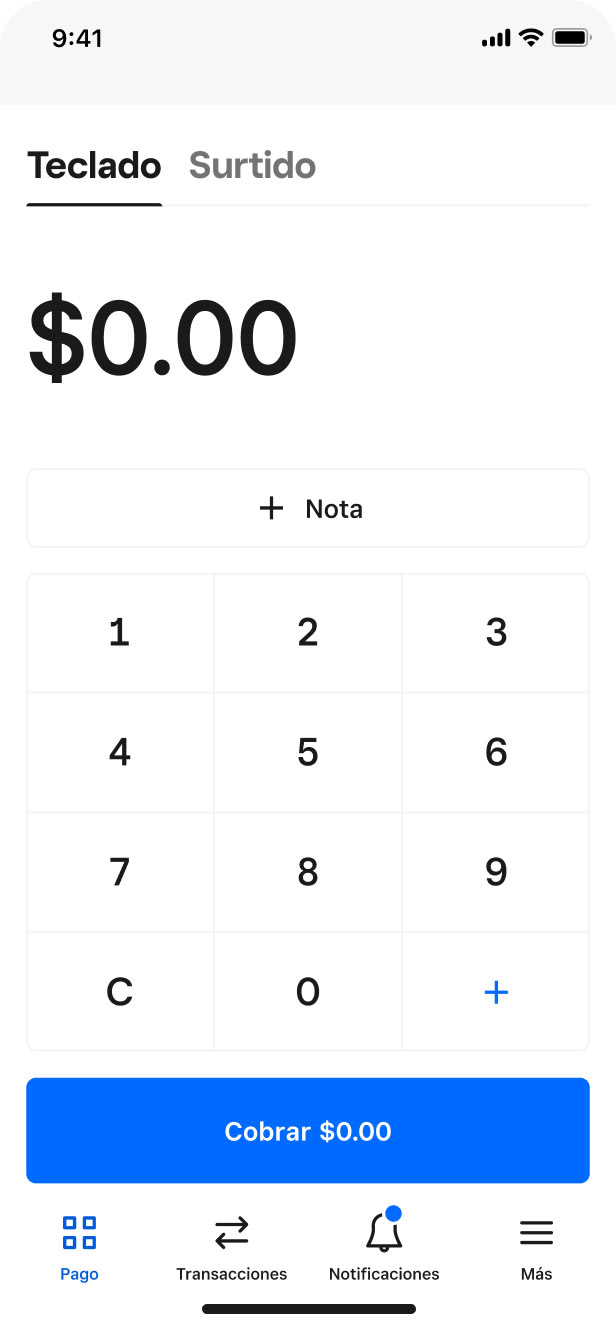
Task: Tap the Cobrar $0.00 button
Action: click(x=308, y=1131)
